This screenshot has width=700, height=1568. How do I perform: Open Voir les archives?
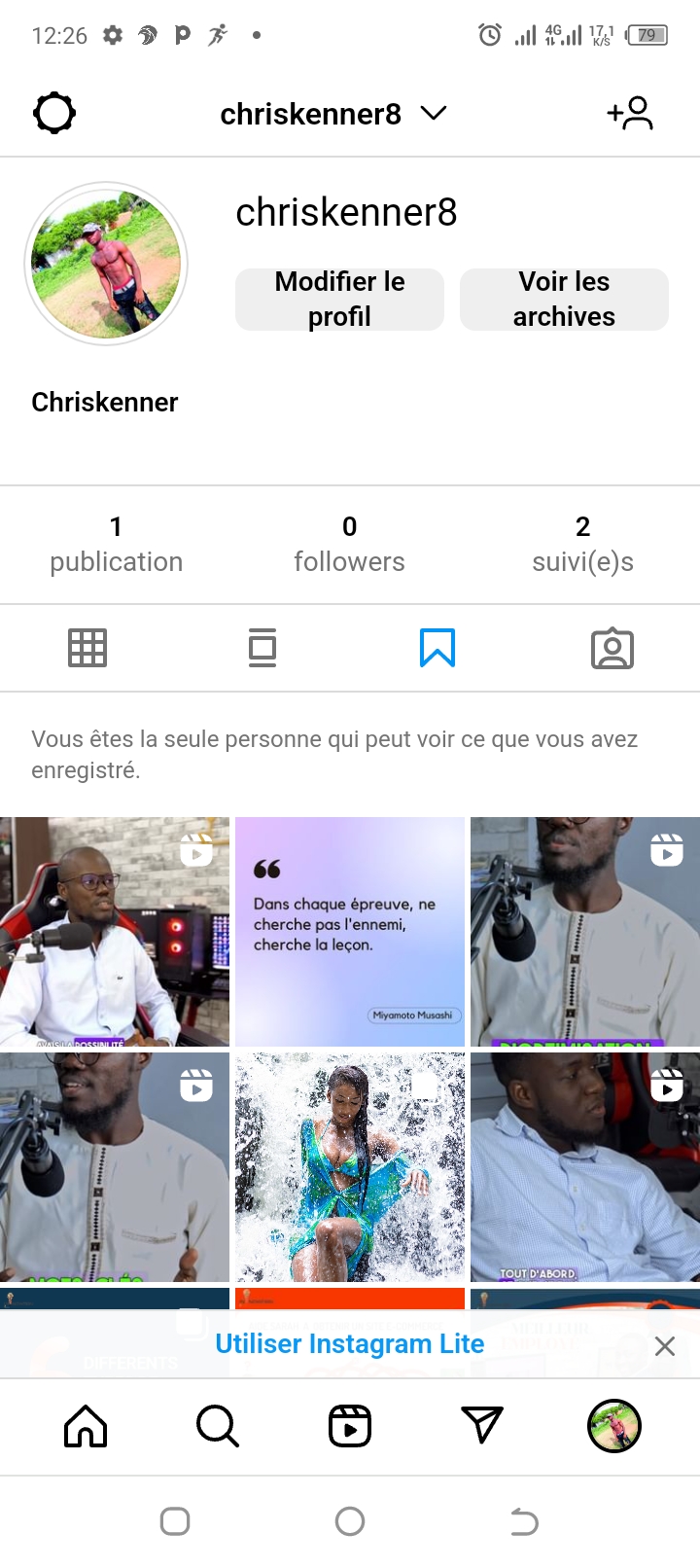[x=564, y=300]
